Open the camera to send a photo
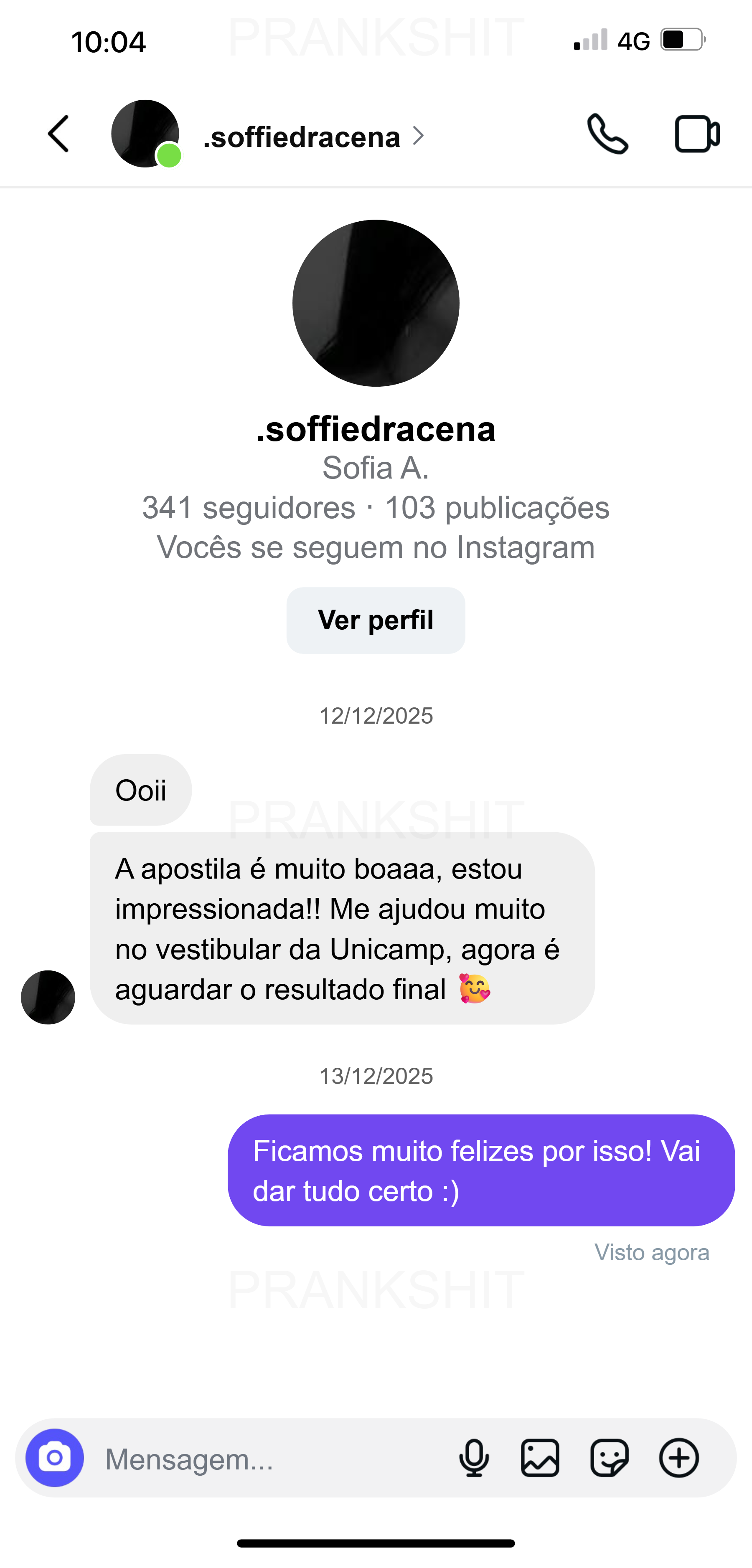752x1568 pixels. point(55,1459)
